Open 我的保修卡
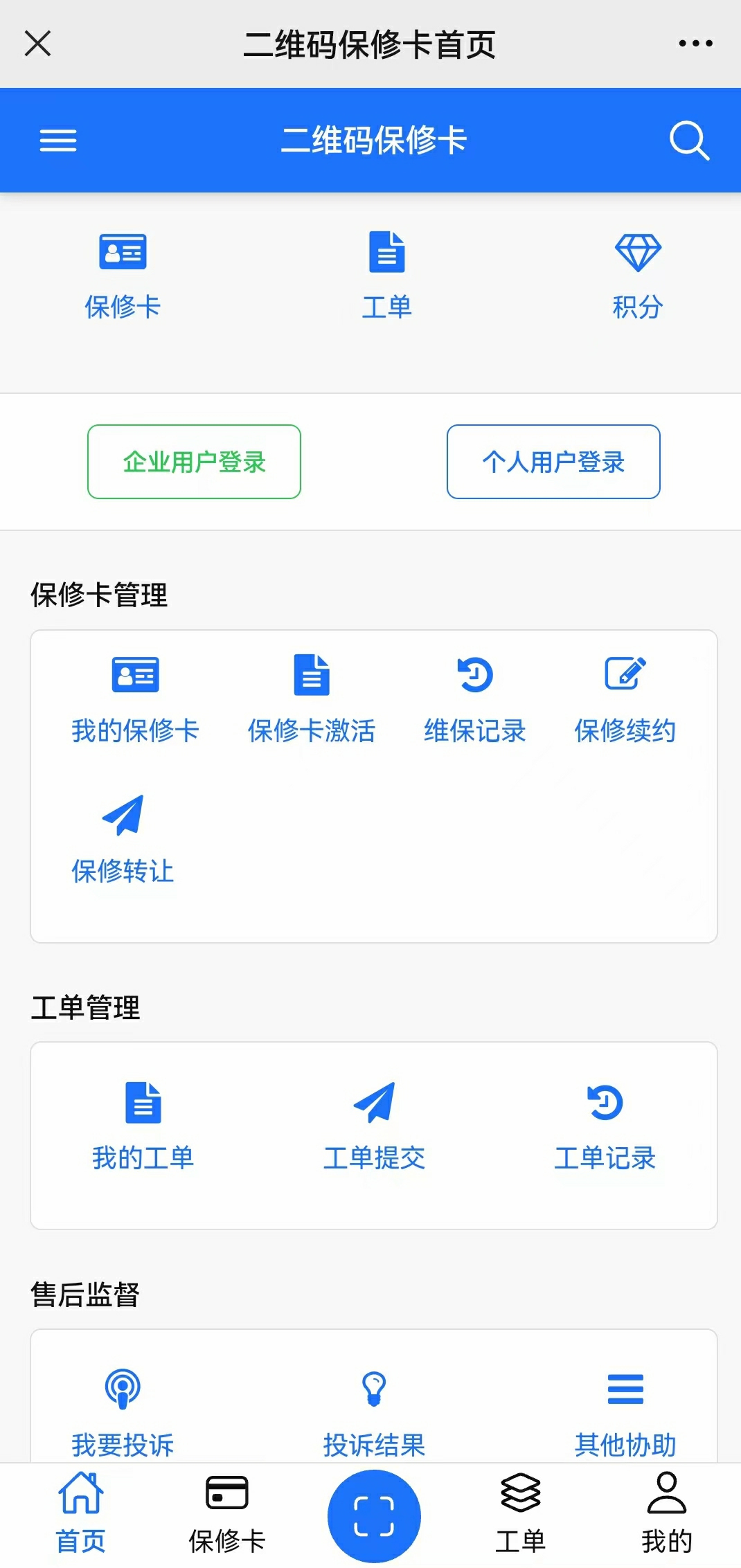 [135, 699]
